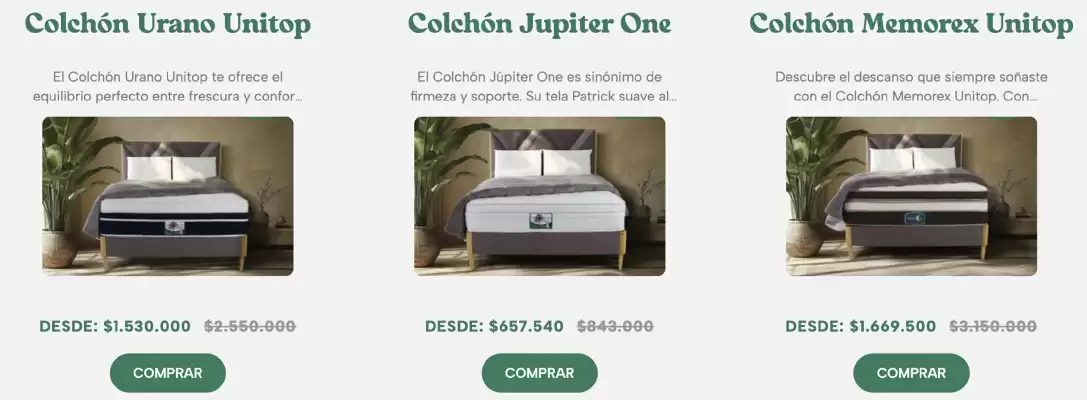Viewport: 1087px width, 400px height.
Task: Open the Colchón Memorex Unitop product image
Action: coord(911,196)
